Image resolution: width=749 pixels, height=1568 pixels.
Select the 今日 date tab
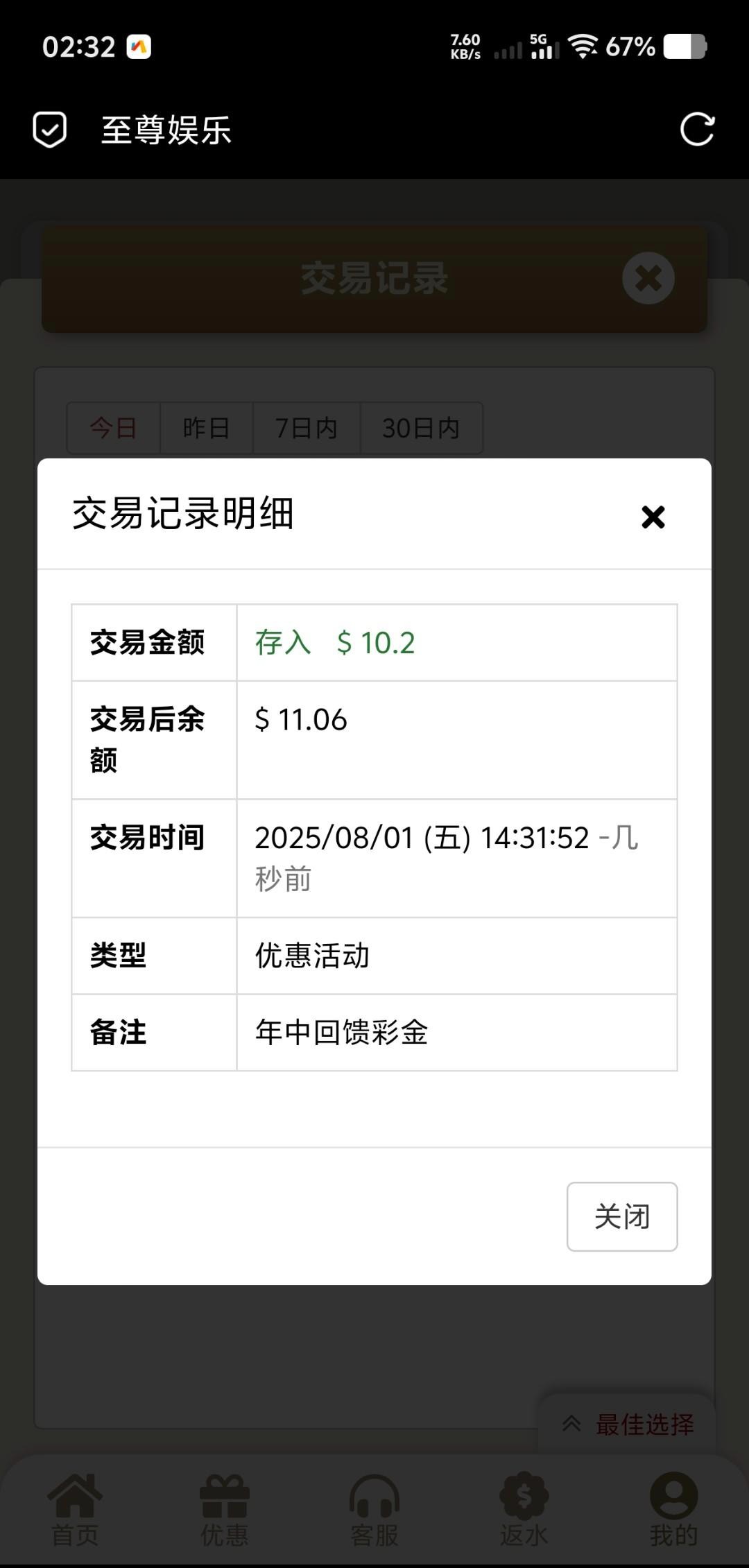coord(111,428)
